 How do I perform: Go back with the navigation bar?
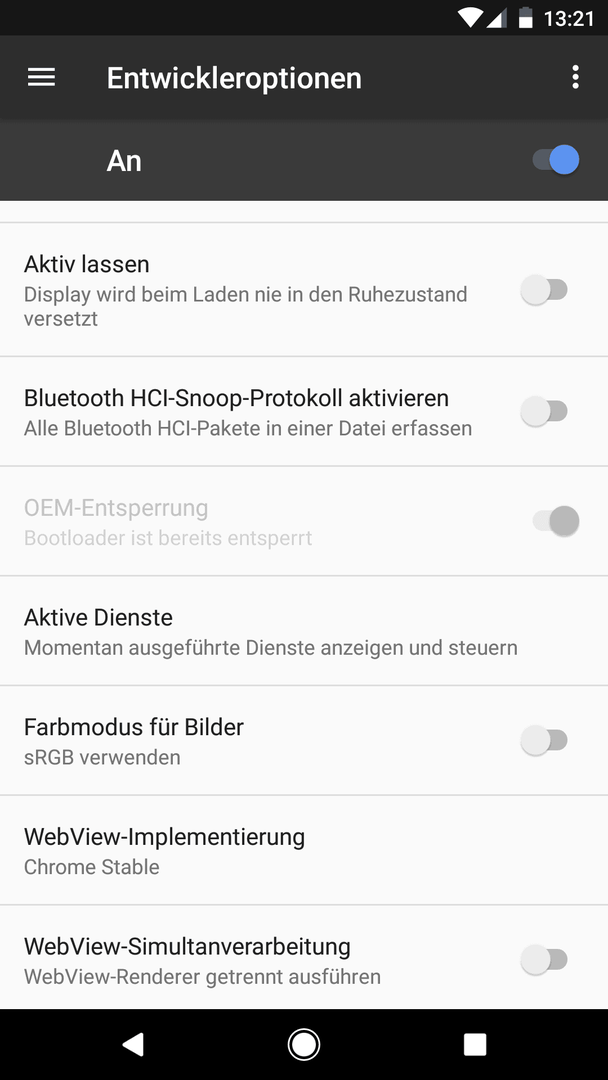(x=132, y=1045)
